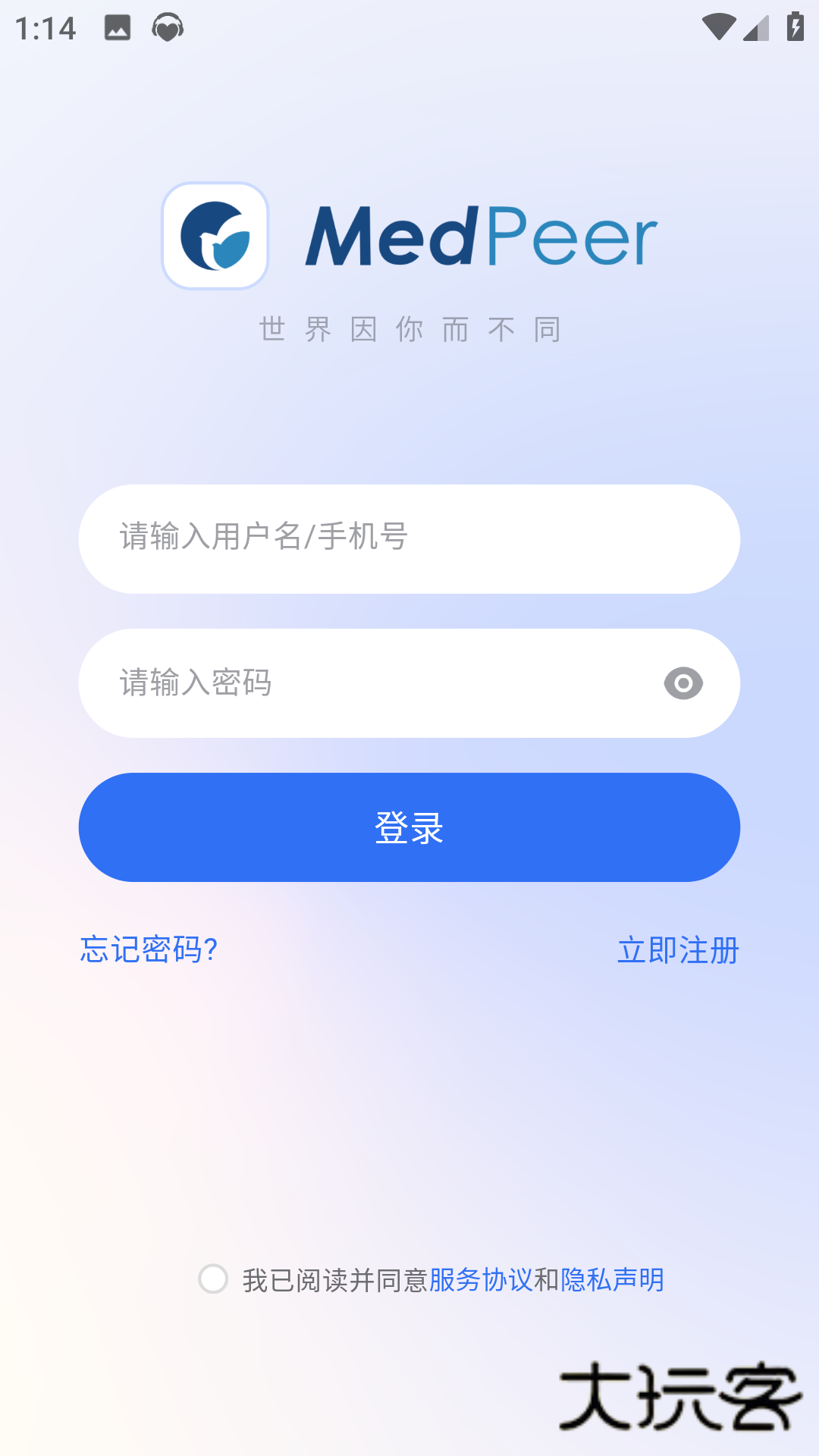Image resolution: width=819 pixels, height=1456 pixels.
Task: Click 立即注册 to register now
Action: tap(679, 949)
